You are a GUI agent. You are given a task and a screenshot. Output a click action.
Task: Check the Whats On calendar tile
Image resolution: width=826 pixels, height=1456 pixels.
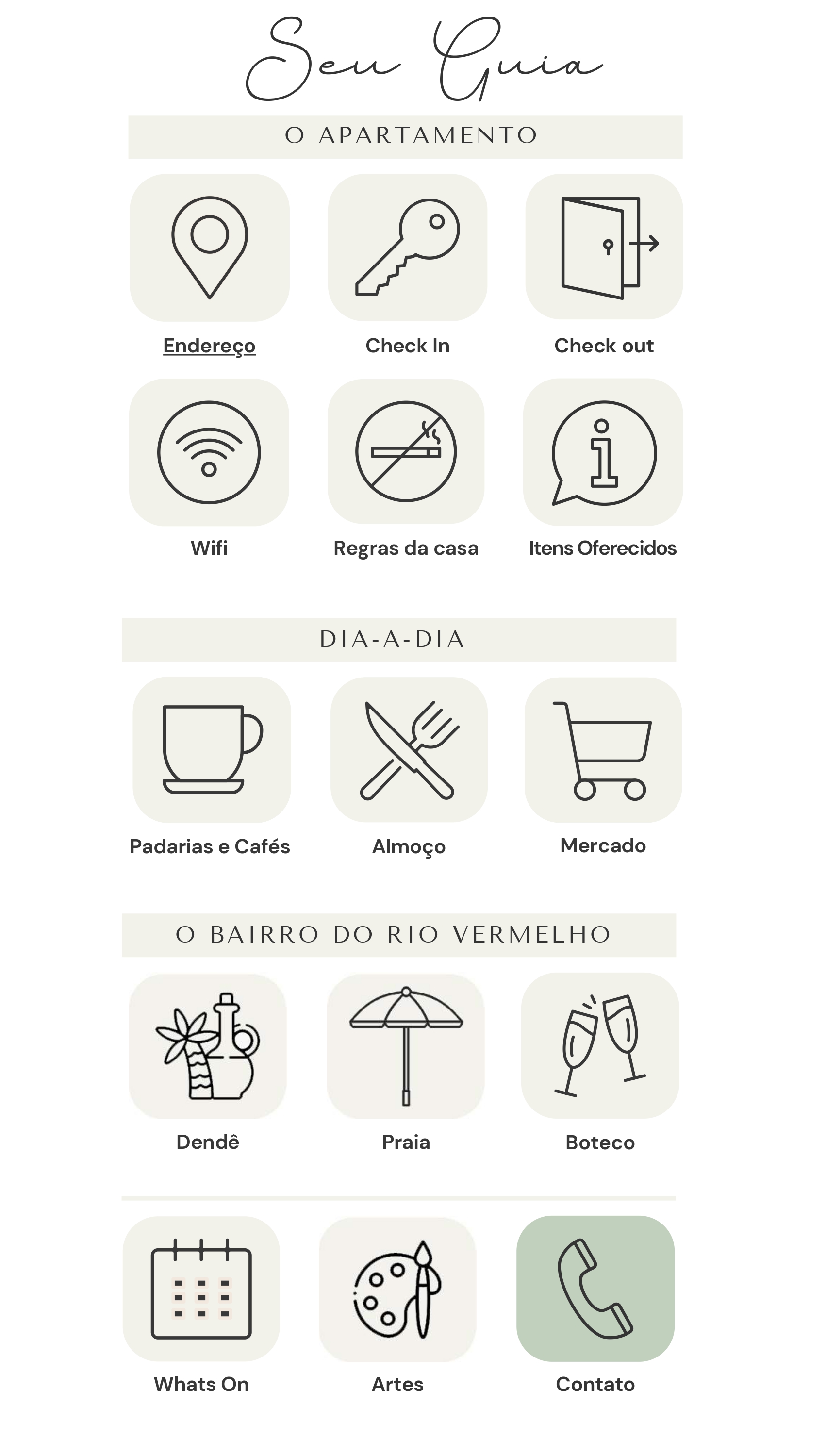tap(201, 1288)
